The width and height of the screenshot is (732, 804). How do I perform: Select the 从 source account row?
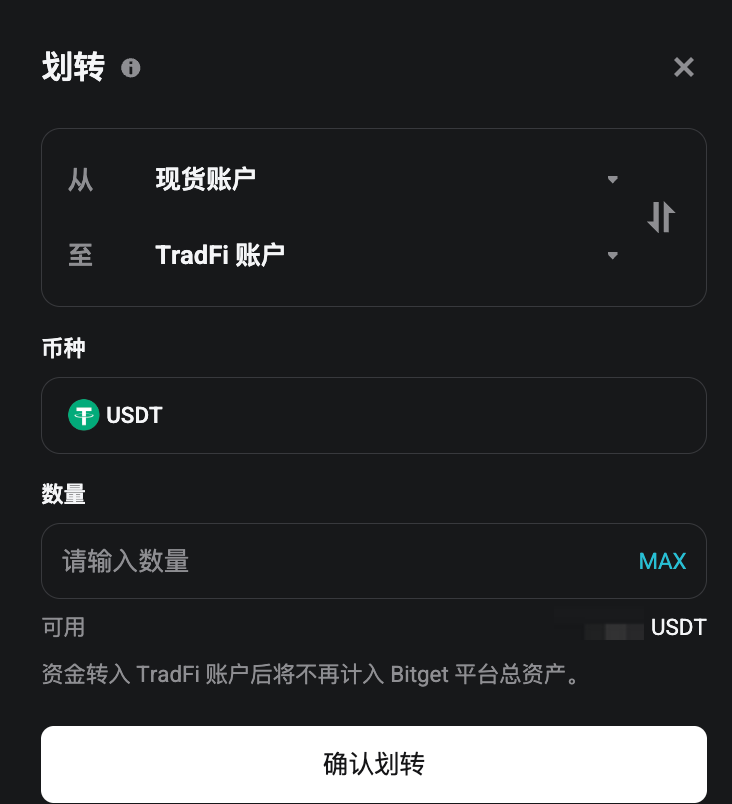click(x=340, y=179)
